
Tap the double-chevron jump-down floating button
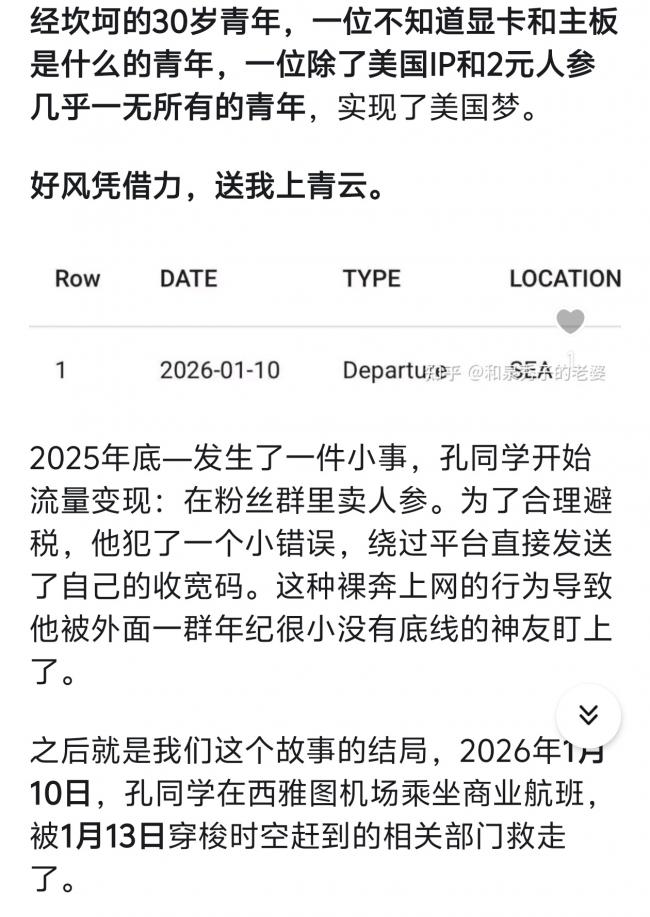589,715
